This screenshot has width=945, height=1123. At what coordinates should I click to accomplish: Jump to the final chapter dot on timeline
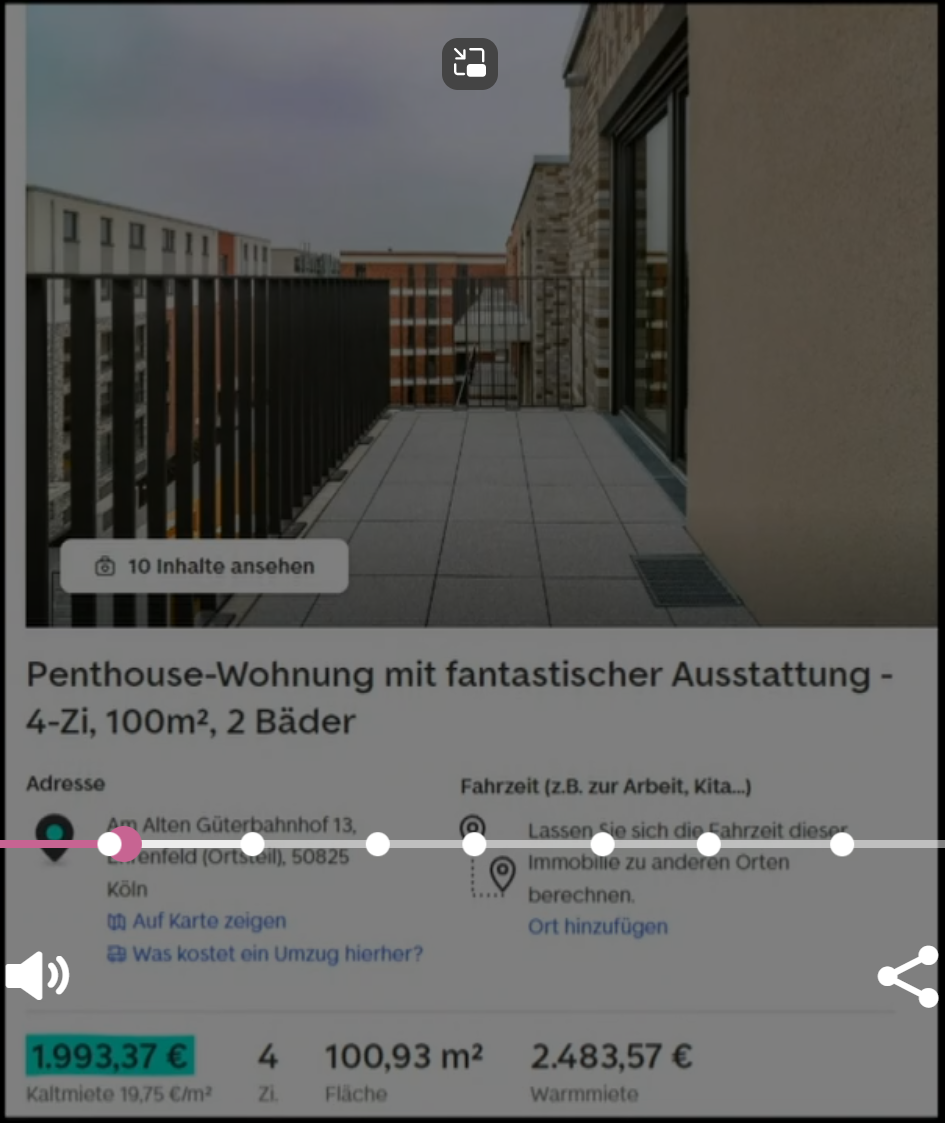(842, 845)
